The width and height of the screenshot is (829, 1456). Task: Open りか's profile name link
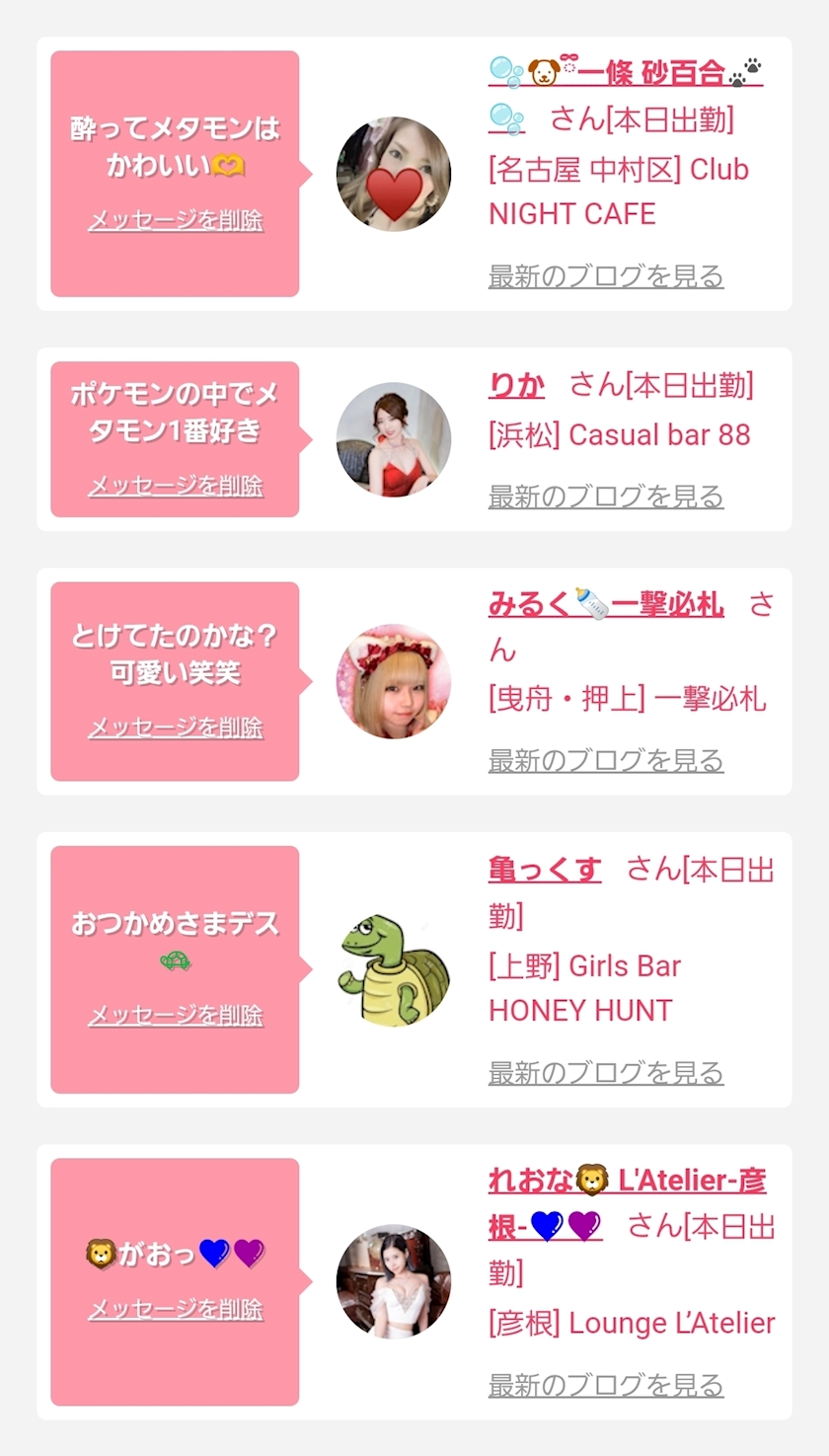(516, 385)
